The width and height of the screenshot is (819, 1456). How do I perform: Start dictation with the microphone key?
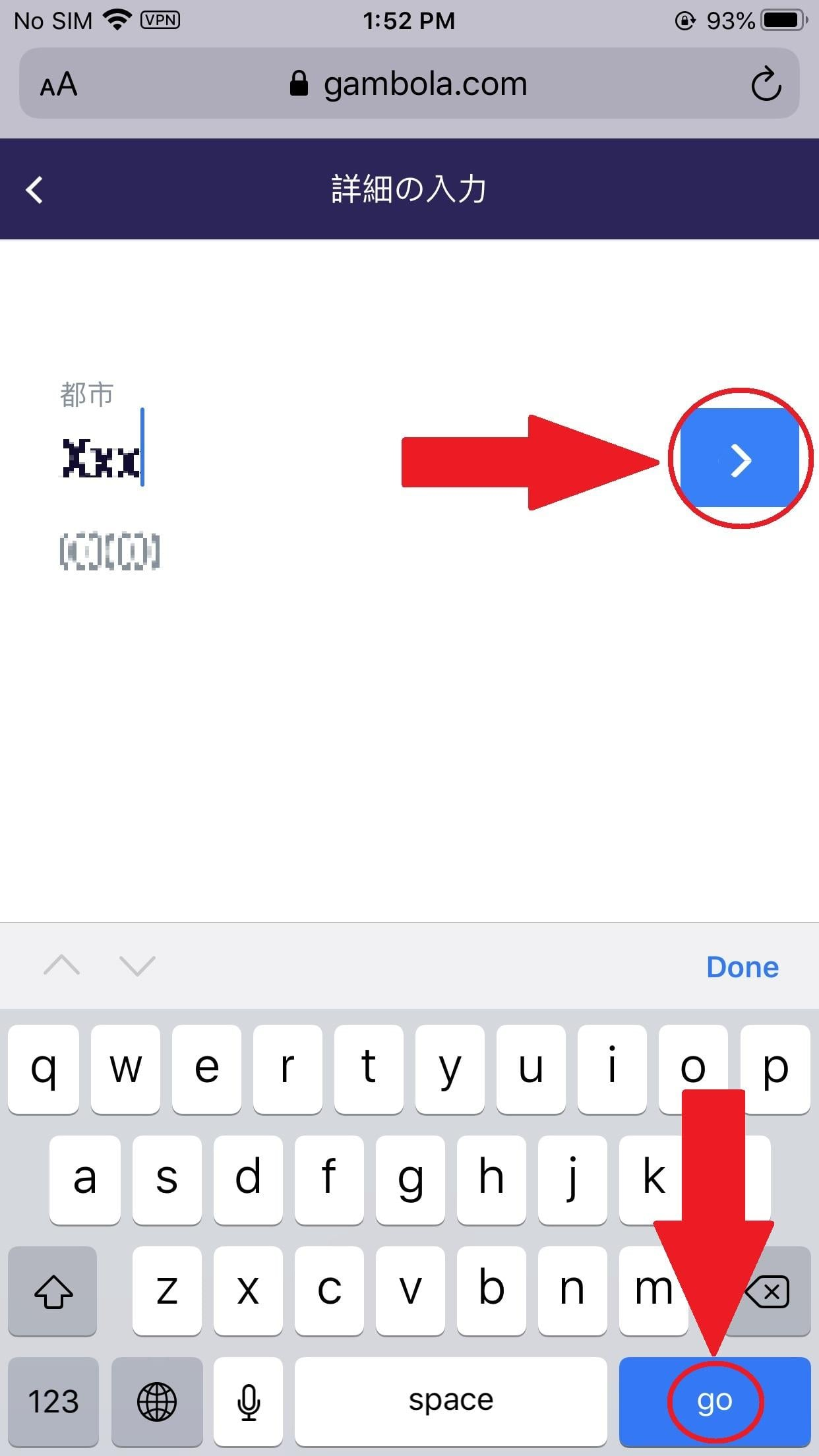pyautogui.click(x=248, y=1401)
